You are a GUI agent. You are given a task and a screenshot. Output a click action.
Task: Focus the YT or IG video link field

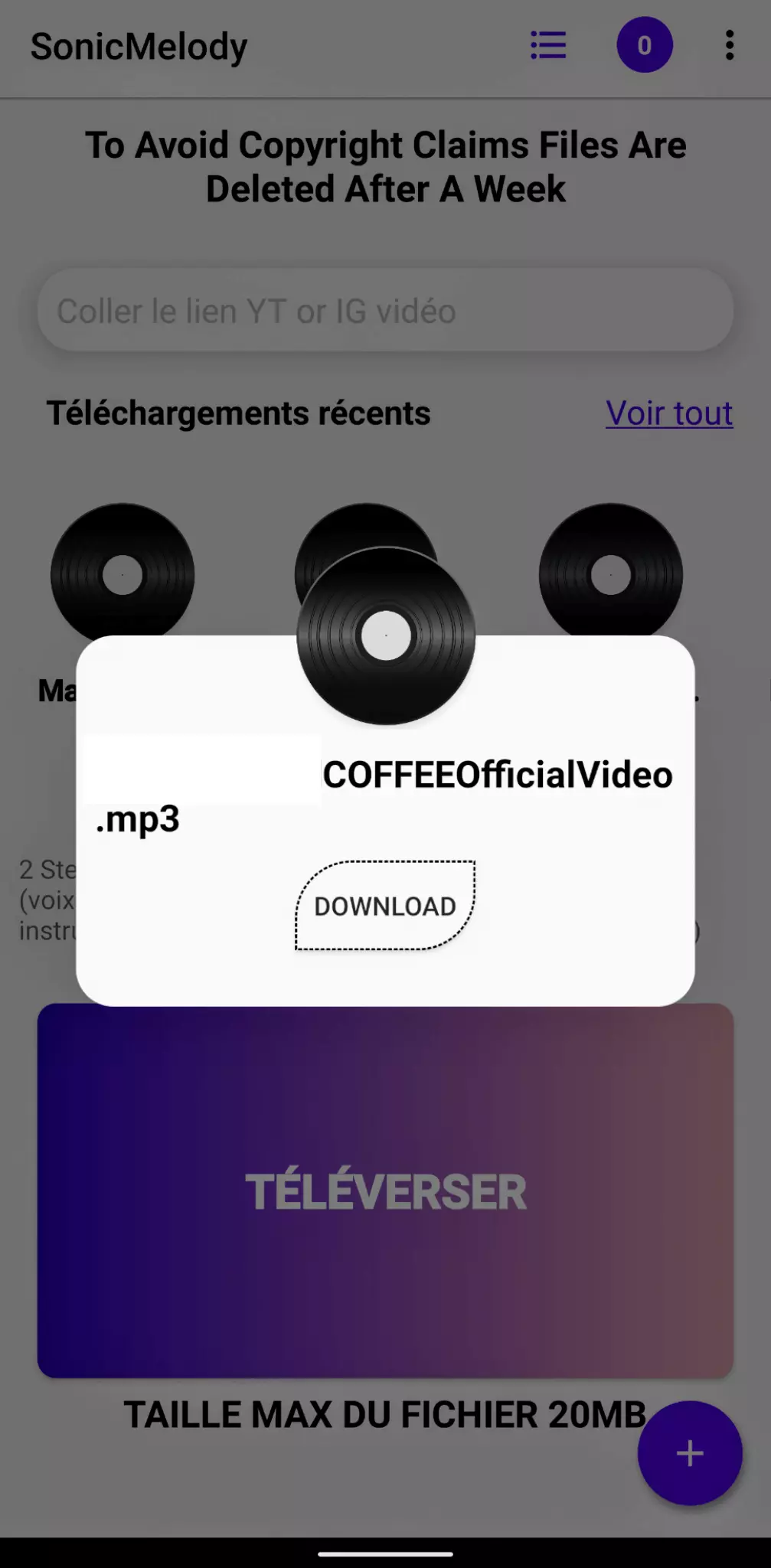click(x=385, y=312)
